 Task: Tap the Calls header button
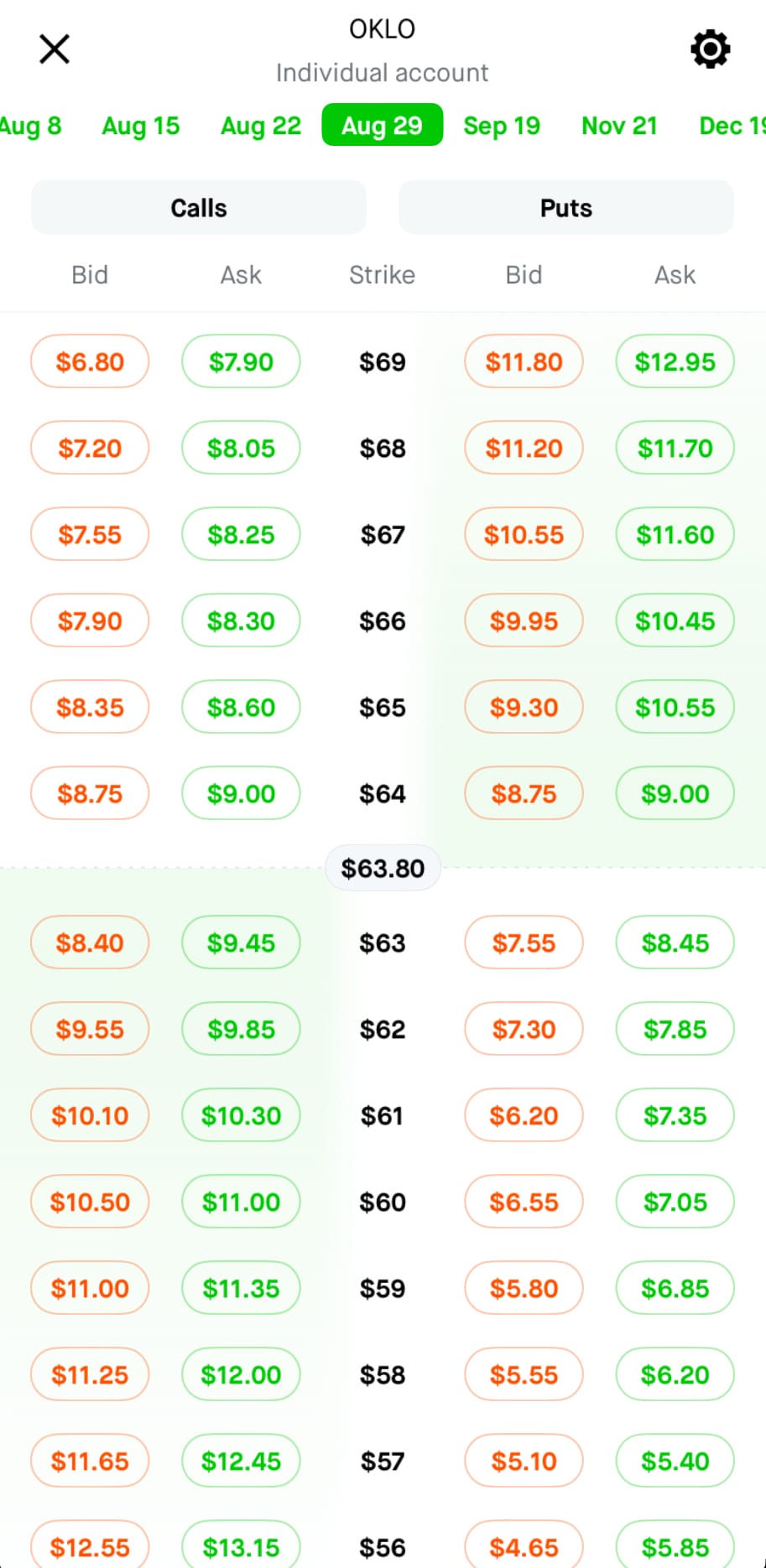tap(199, 207)
